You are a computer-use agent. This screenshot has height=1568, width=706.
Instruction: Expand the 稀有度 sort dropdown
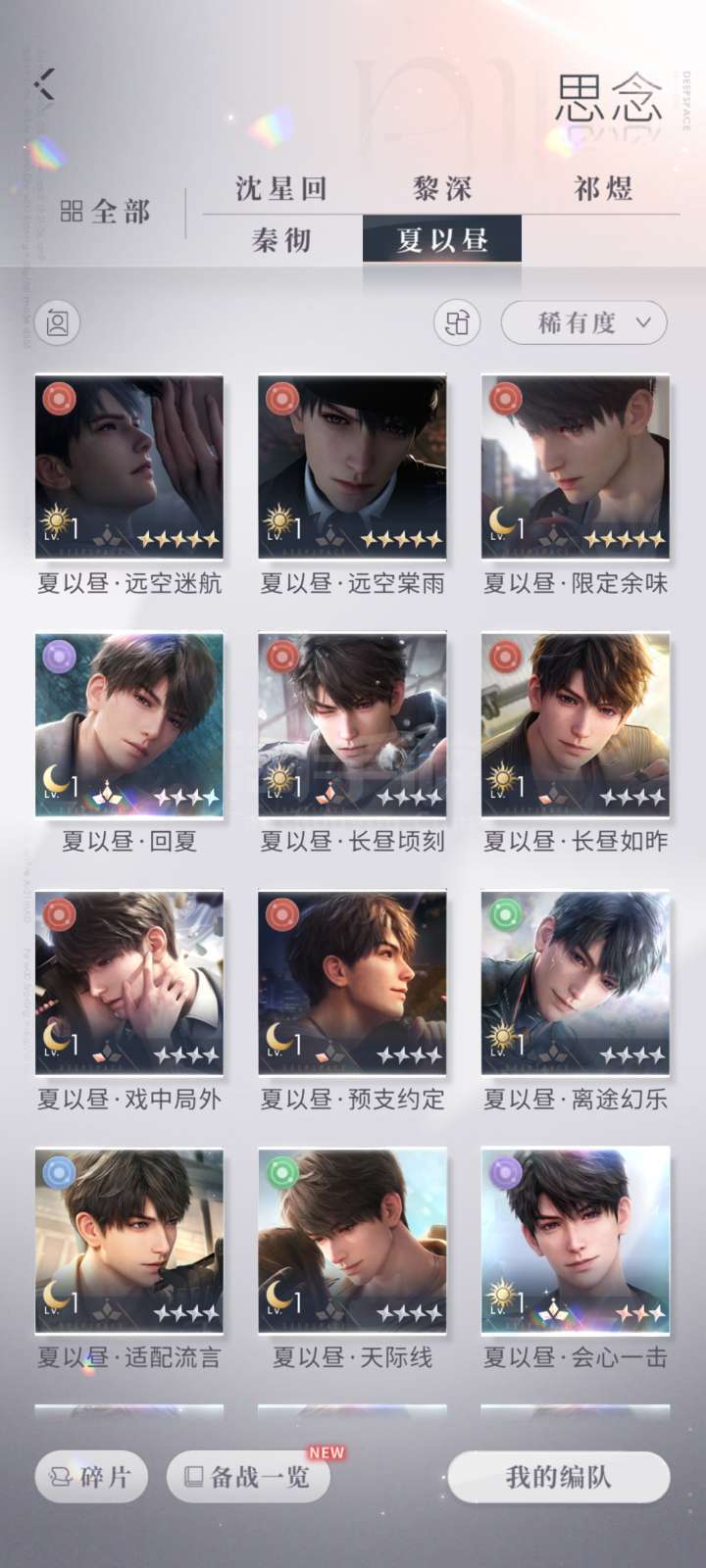(x=584, y=322)
